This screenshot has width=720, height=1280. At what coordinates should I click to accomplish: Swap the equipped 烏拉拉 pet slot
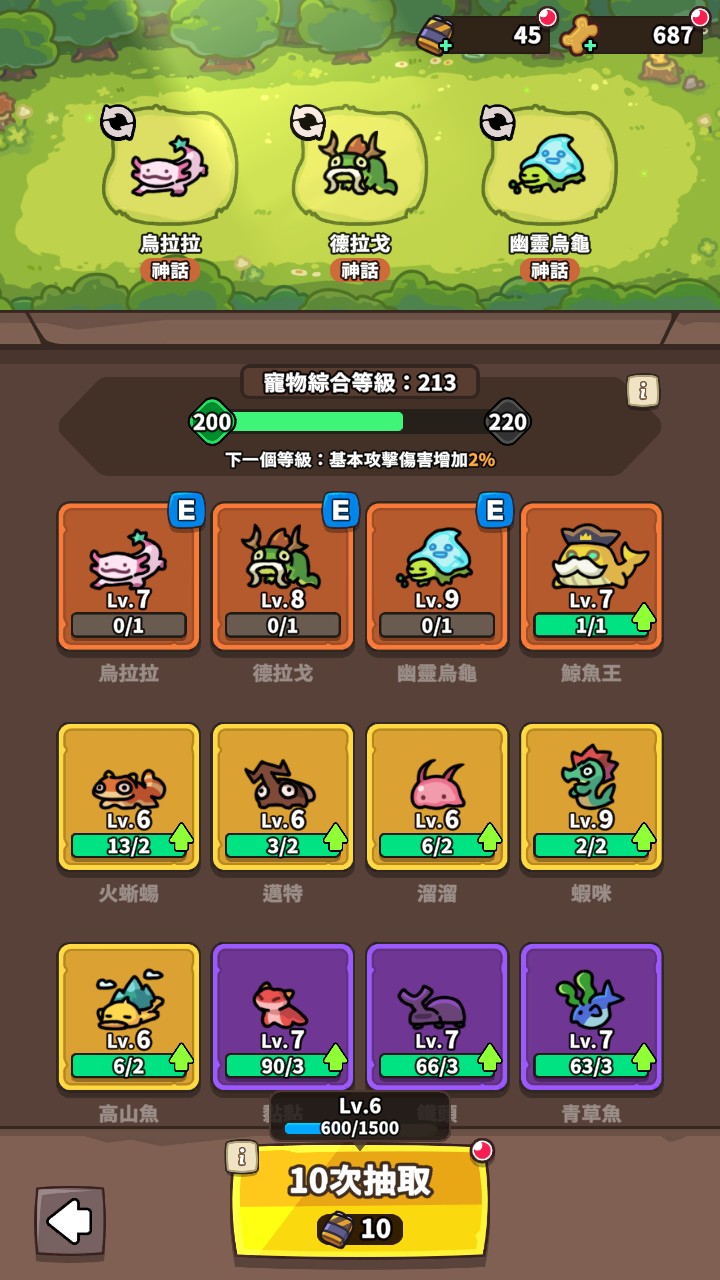(118, 123)
